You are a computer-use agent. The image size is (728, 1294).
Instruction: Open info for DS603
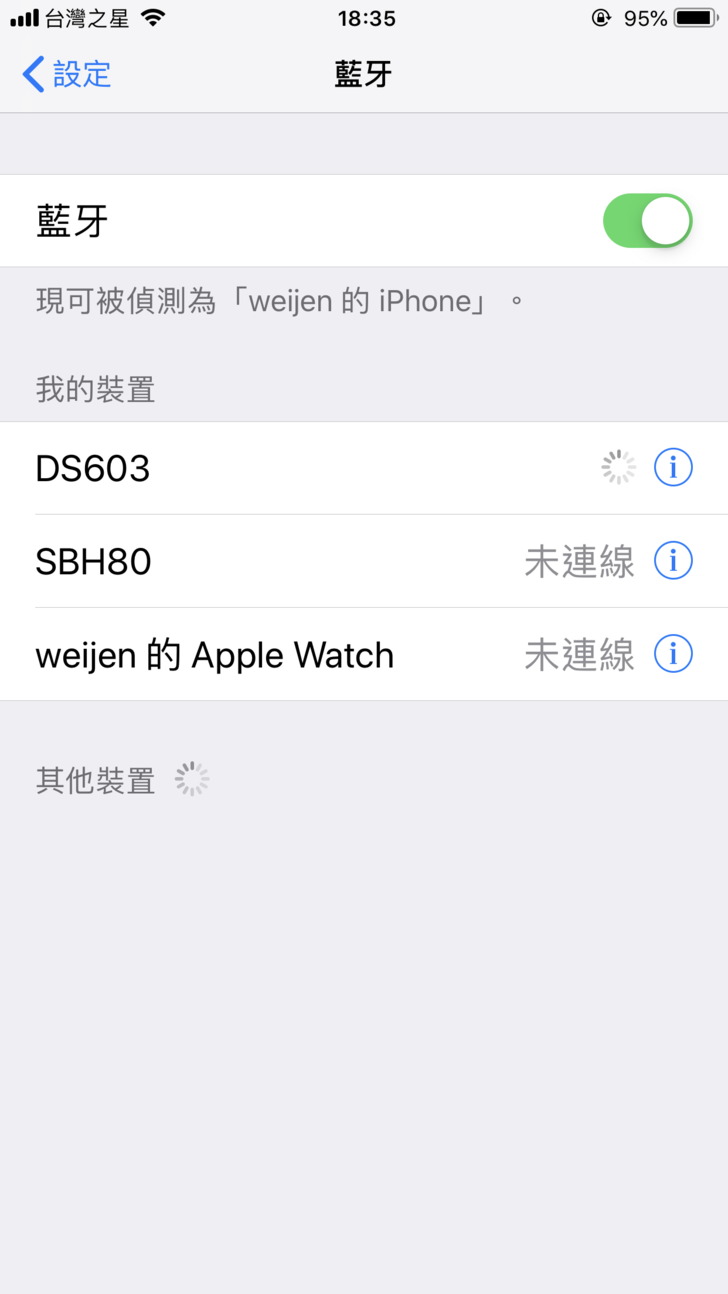tap(673, 467)
